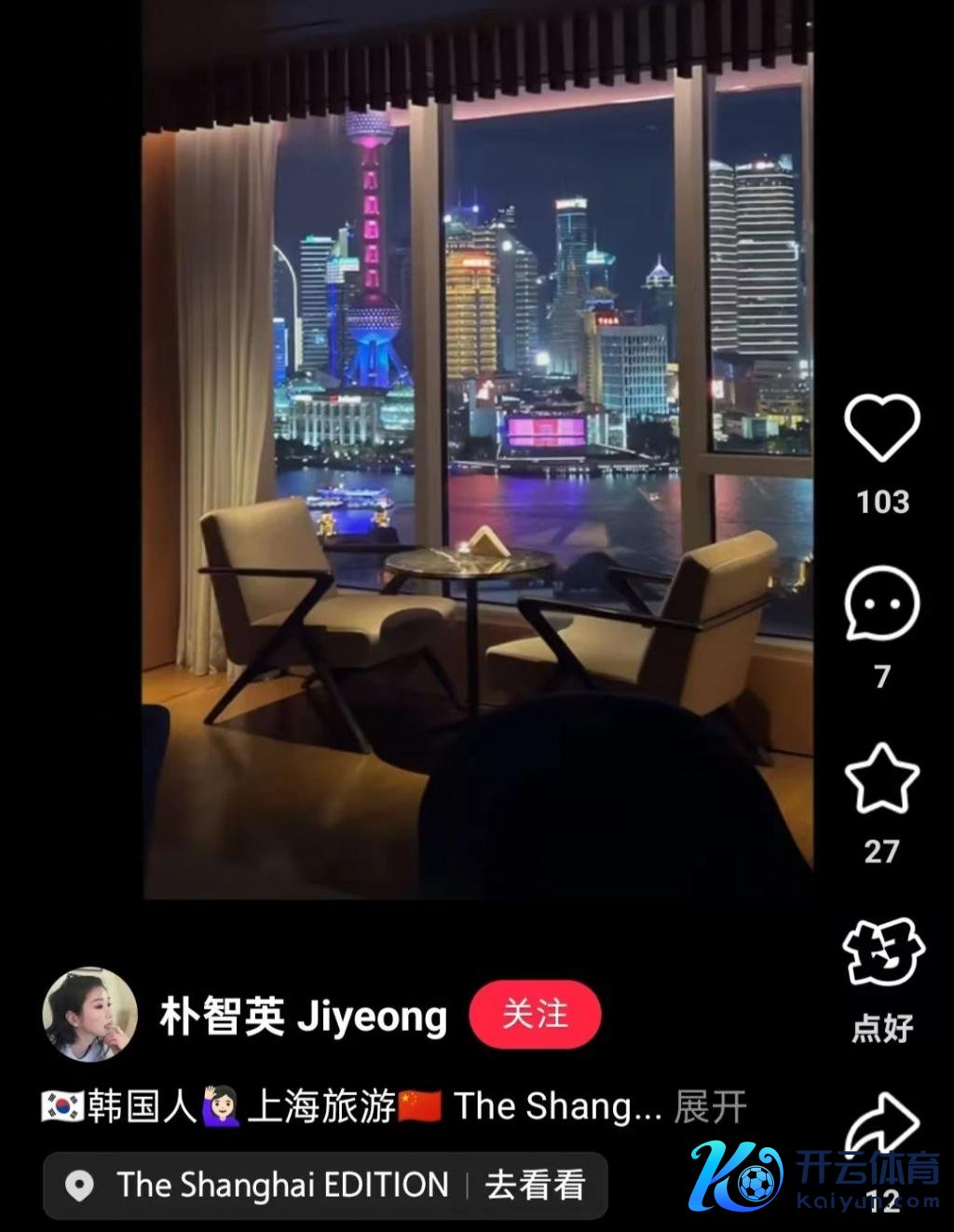Share this video
This screenshot has width=954, height=1232.
[881, 1122]
